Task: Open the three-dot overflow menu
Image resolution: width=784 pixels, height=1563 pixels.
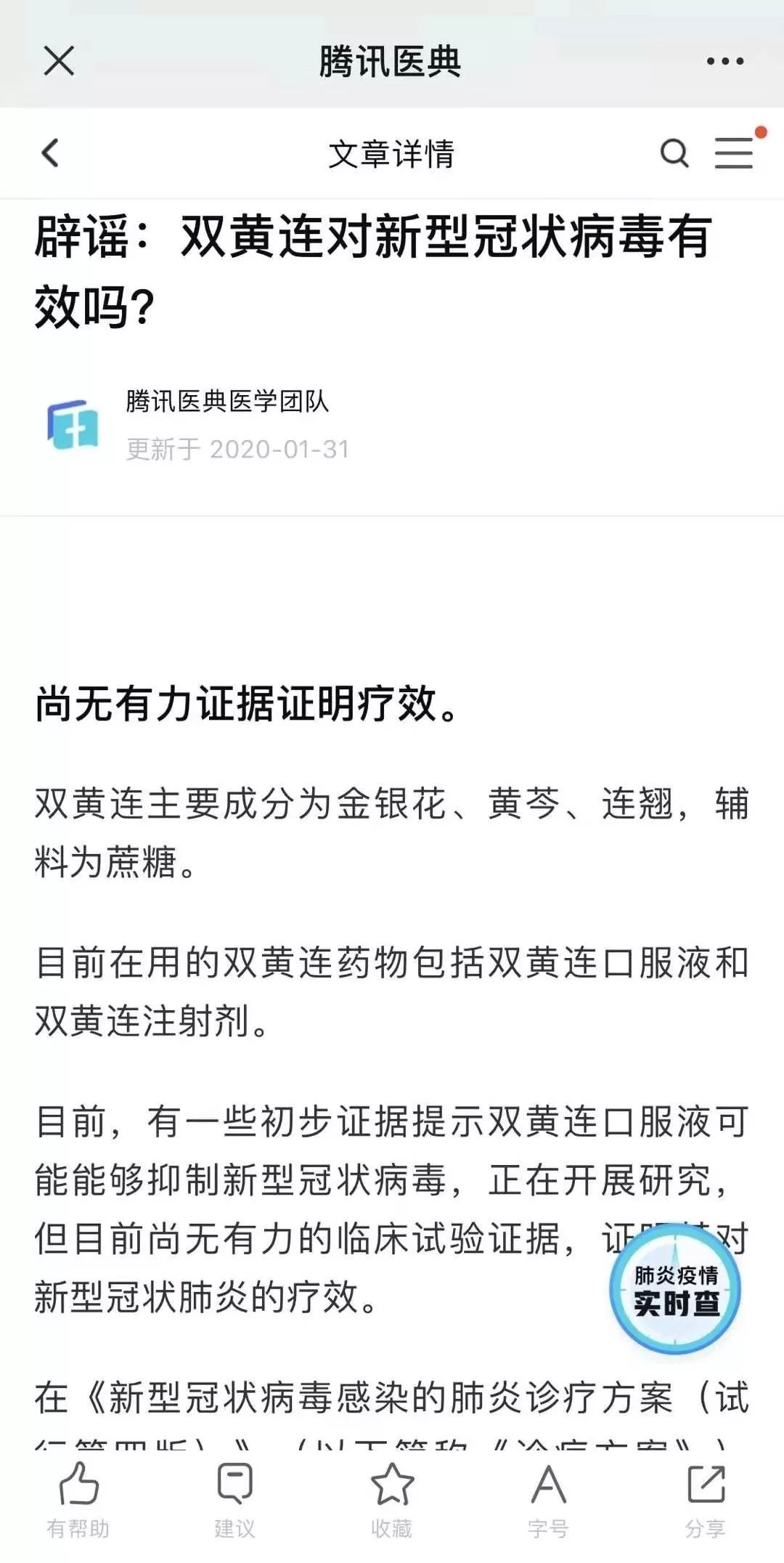Action: click(725, 62)
